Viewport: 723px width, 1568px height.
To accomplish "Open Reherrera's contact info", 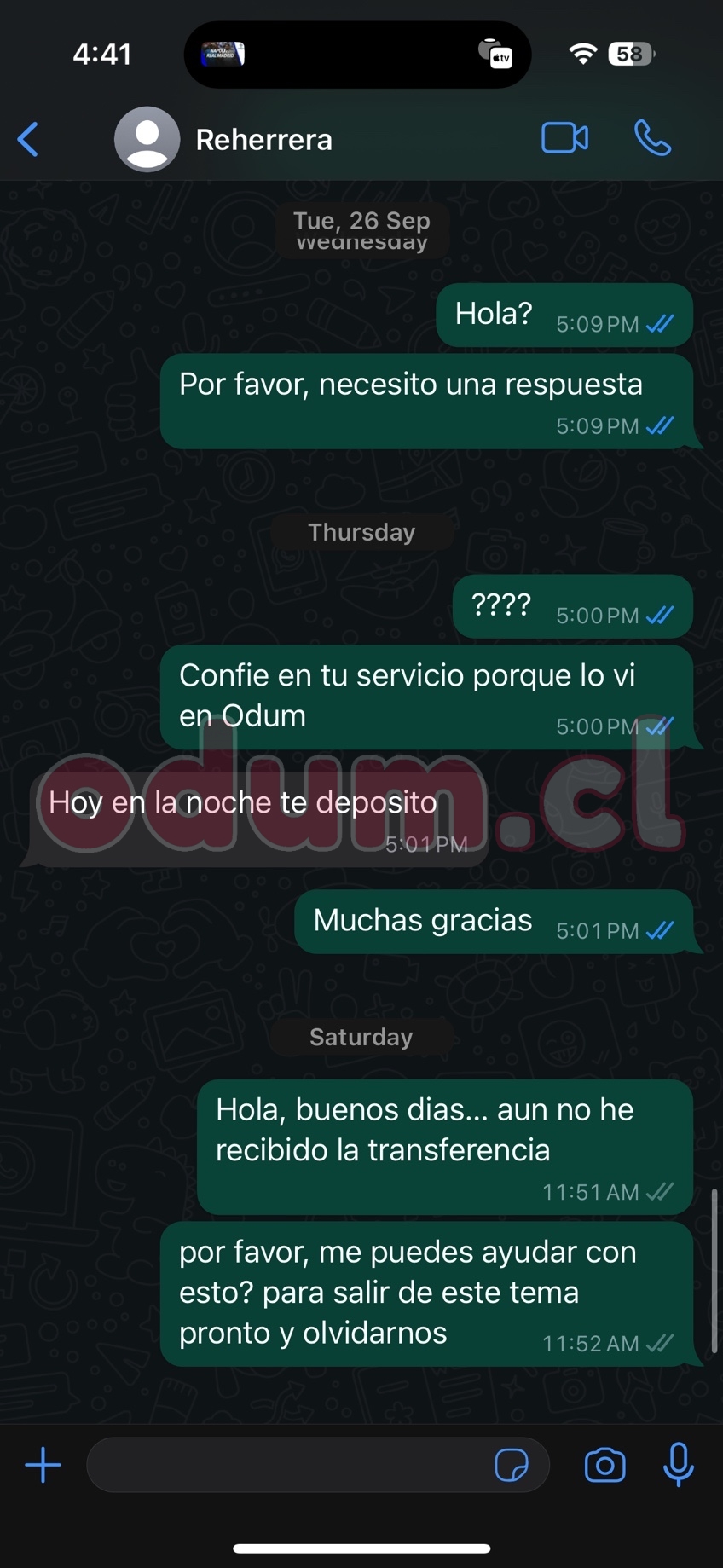I will (263, 140).
